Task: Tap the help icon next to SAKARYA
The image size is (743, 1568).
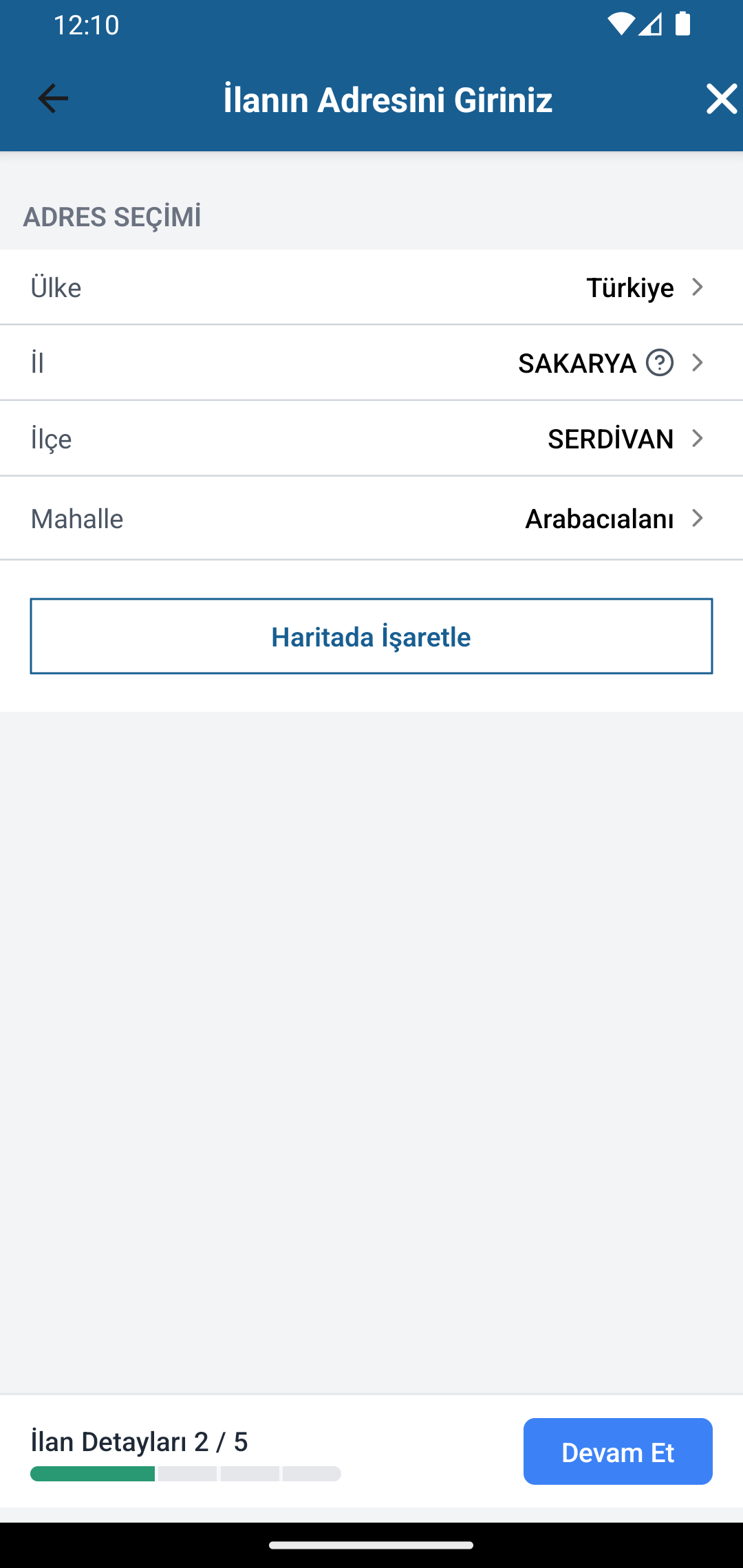Action: [659, 363]
